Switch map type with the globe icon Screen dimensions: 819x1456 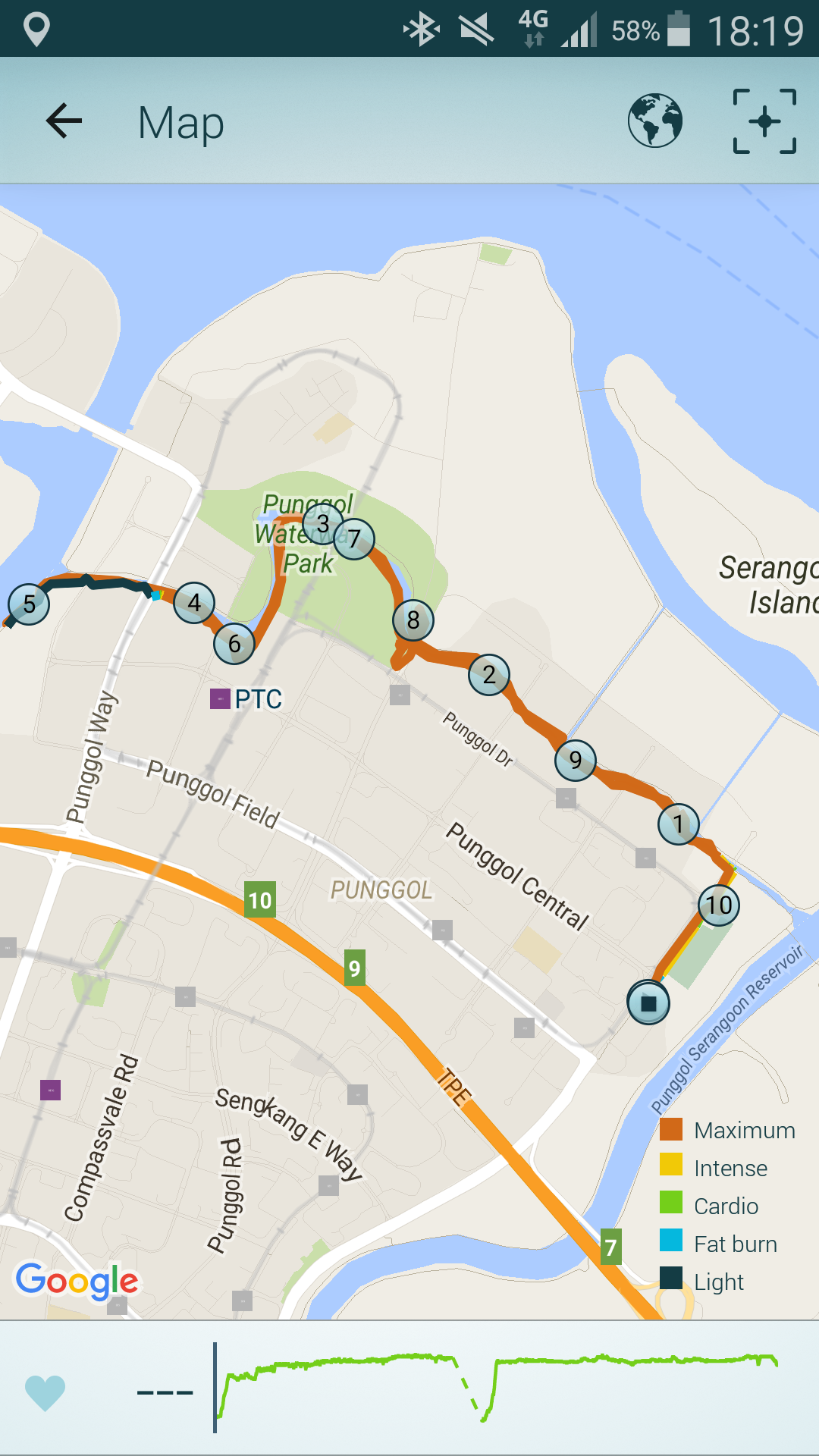click(x=655, y=121)
